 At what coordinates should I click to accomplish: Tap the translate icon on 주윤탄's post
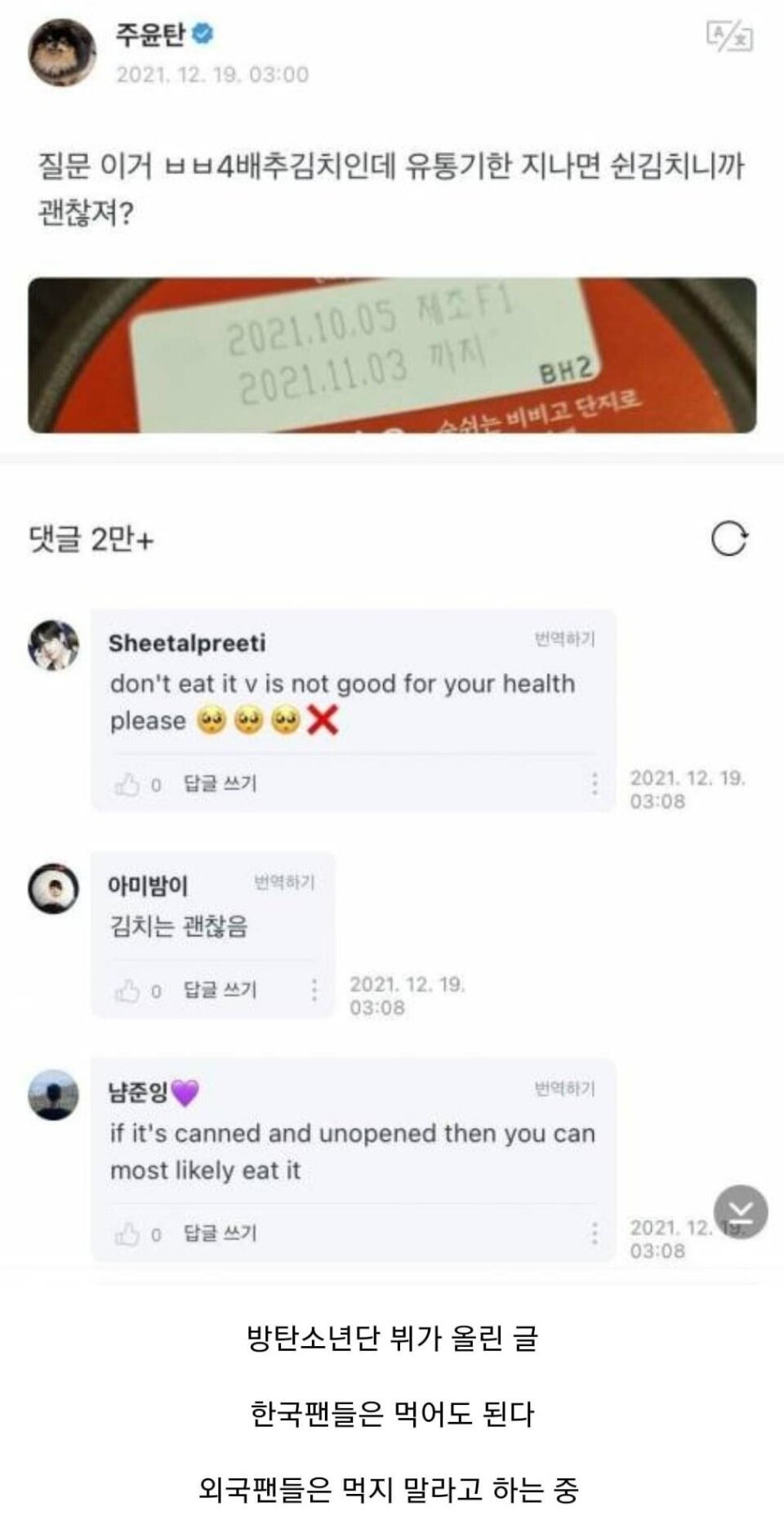click(728, 36)
